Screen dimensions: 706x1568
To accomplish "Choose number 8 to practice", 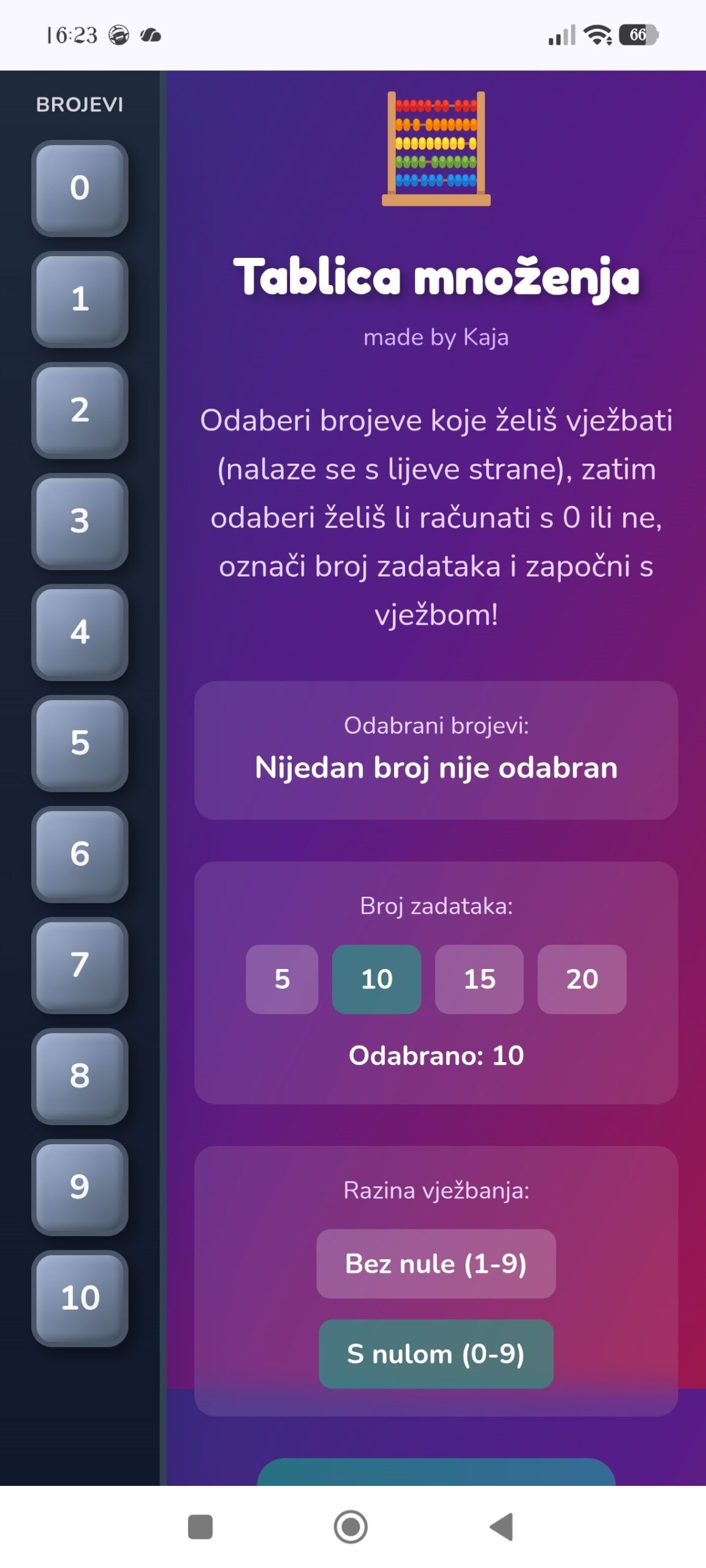I will (80, 1076).
